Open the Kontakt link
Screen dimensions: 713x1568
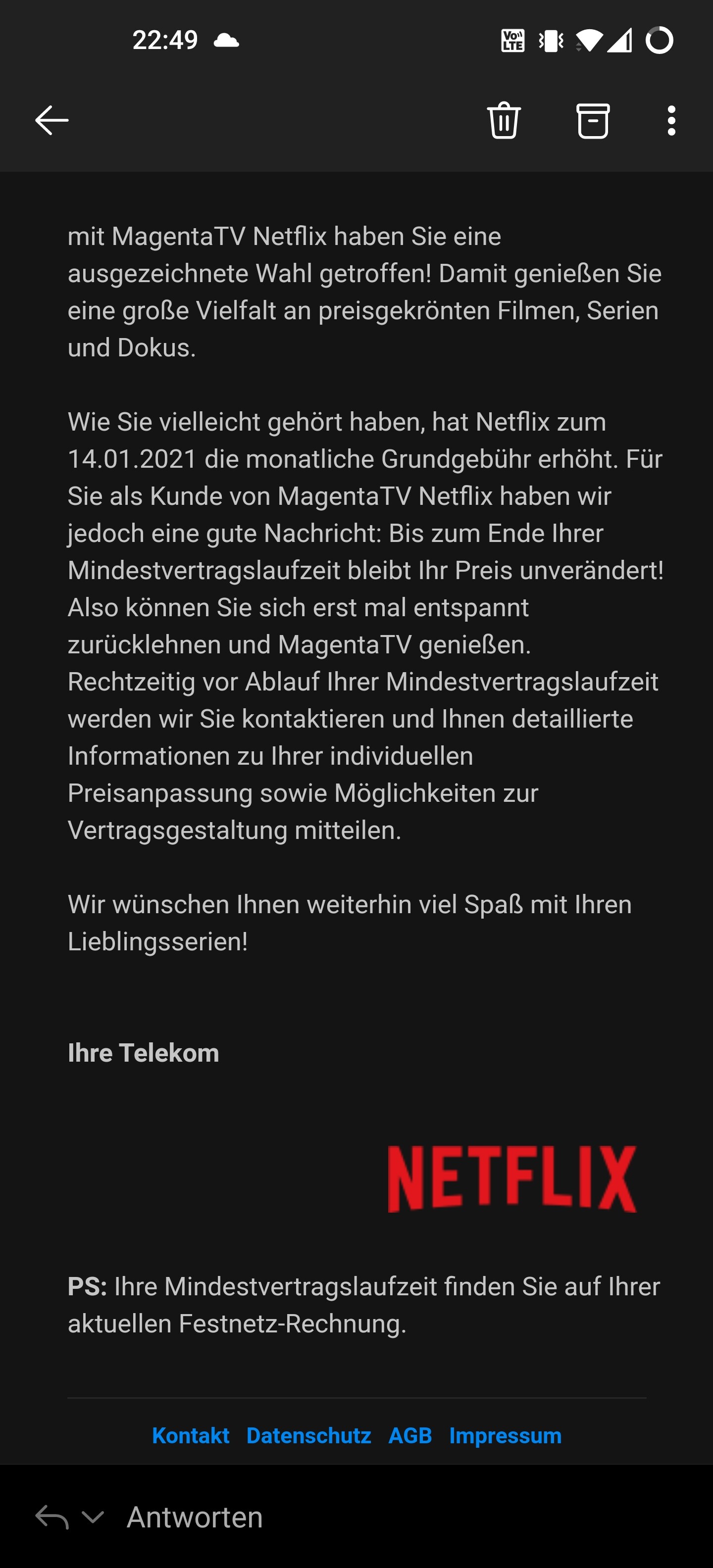click(x=191, y=1435)
